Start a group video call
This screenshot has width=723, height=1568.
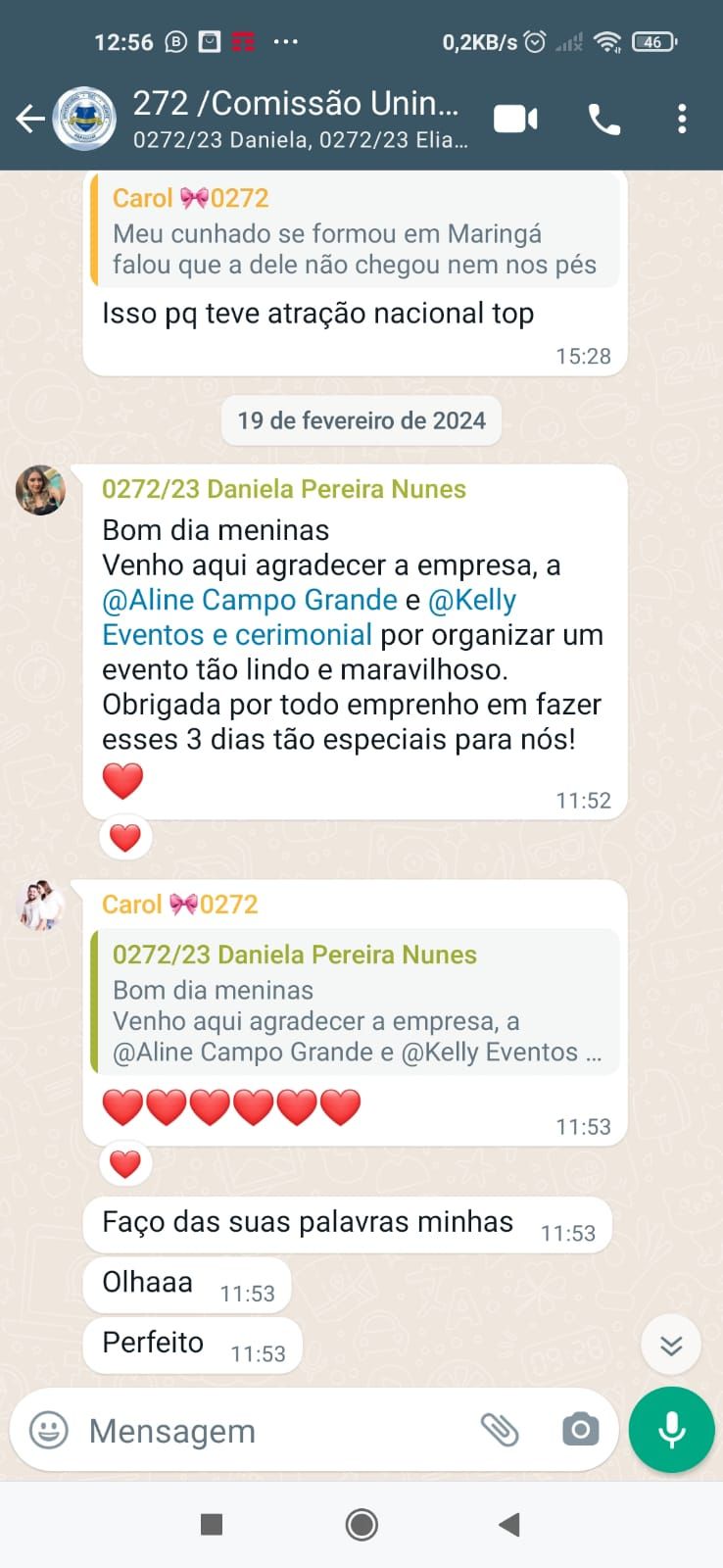pos(515,120)
